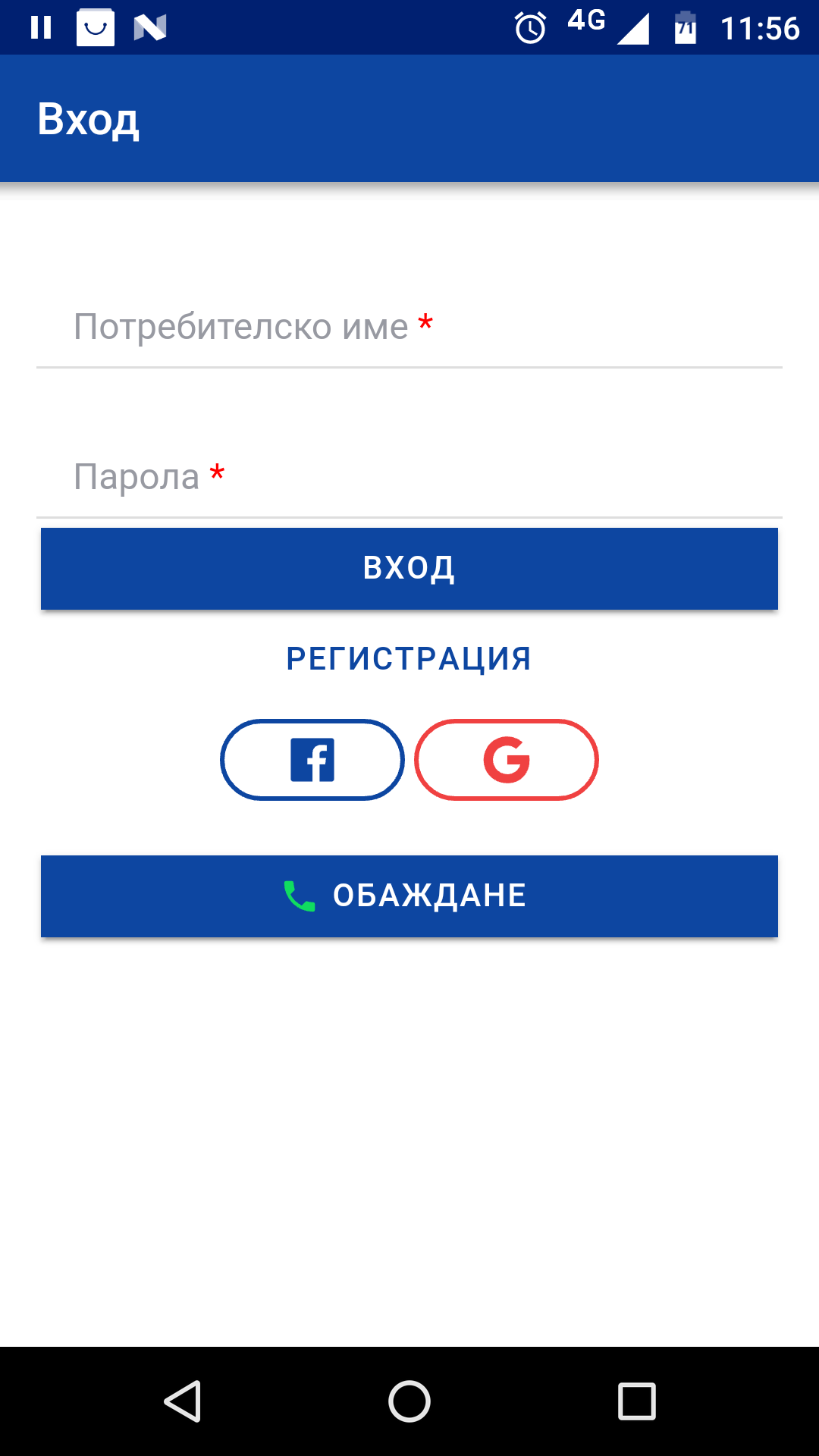Tap the ВХОД login button
The height and width of the screenshot is (1456, 819).
coord(409,568)
